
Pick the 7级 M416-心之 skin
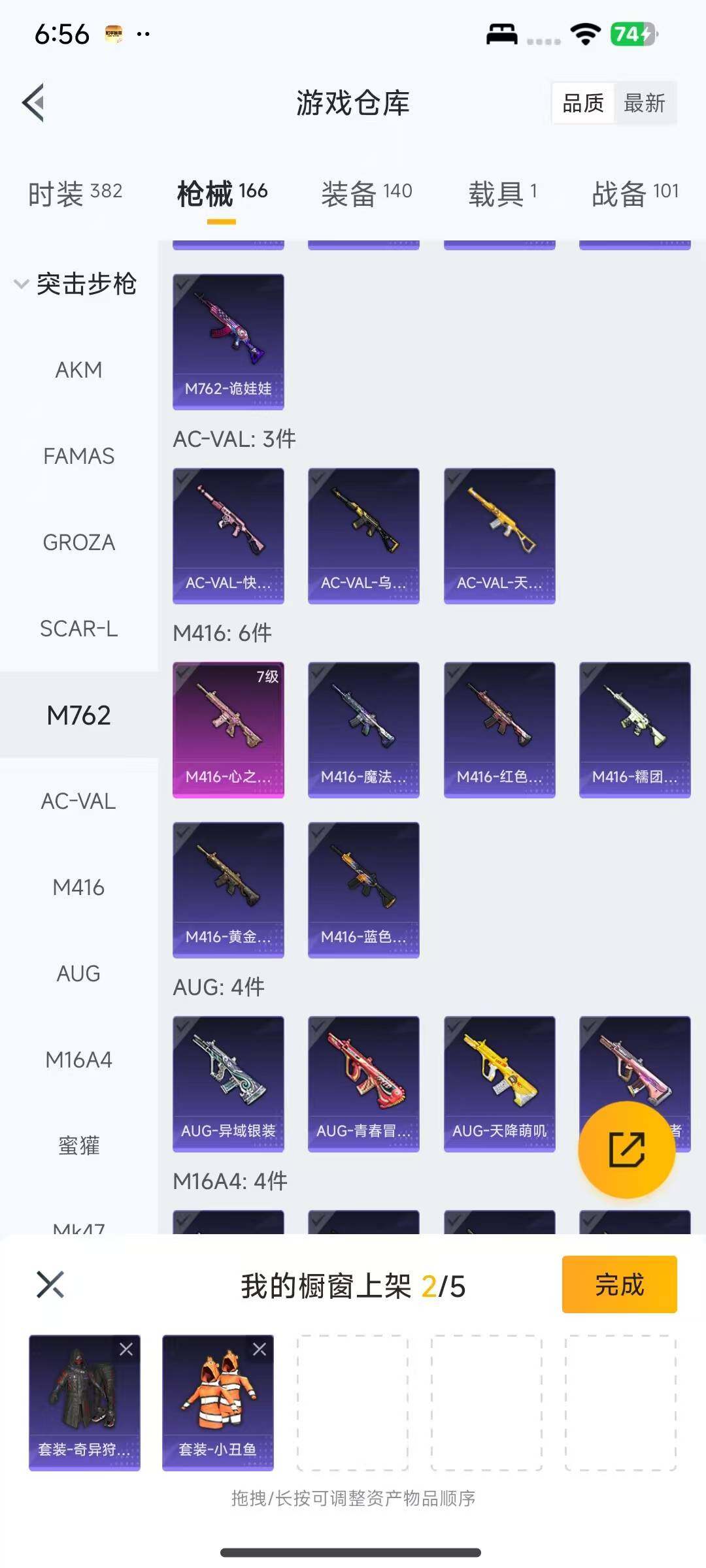228,729
